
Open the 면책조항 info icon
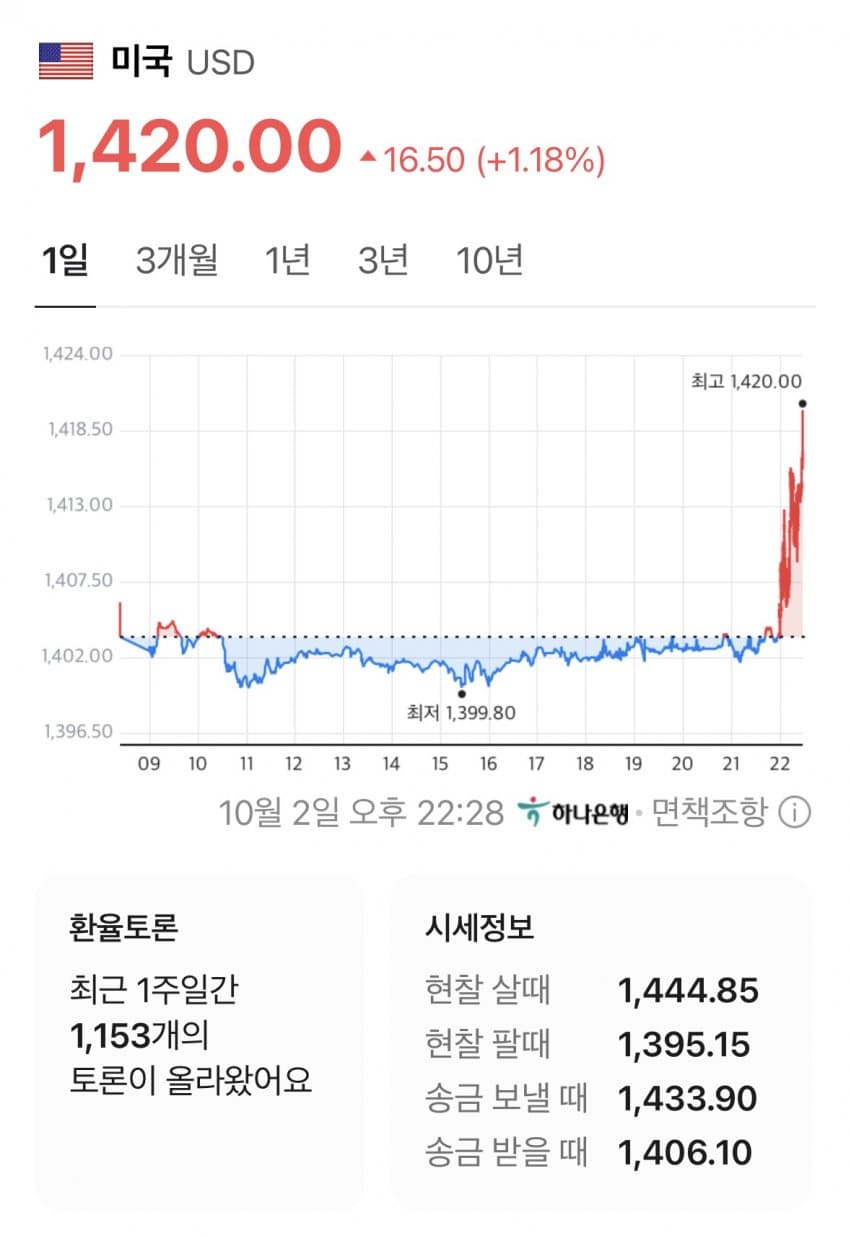click(x=794, y=813)
